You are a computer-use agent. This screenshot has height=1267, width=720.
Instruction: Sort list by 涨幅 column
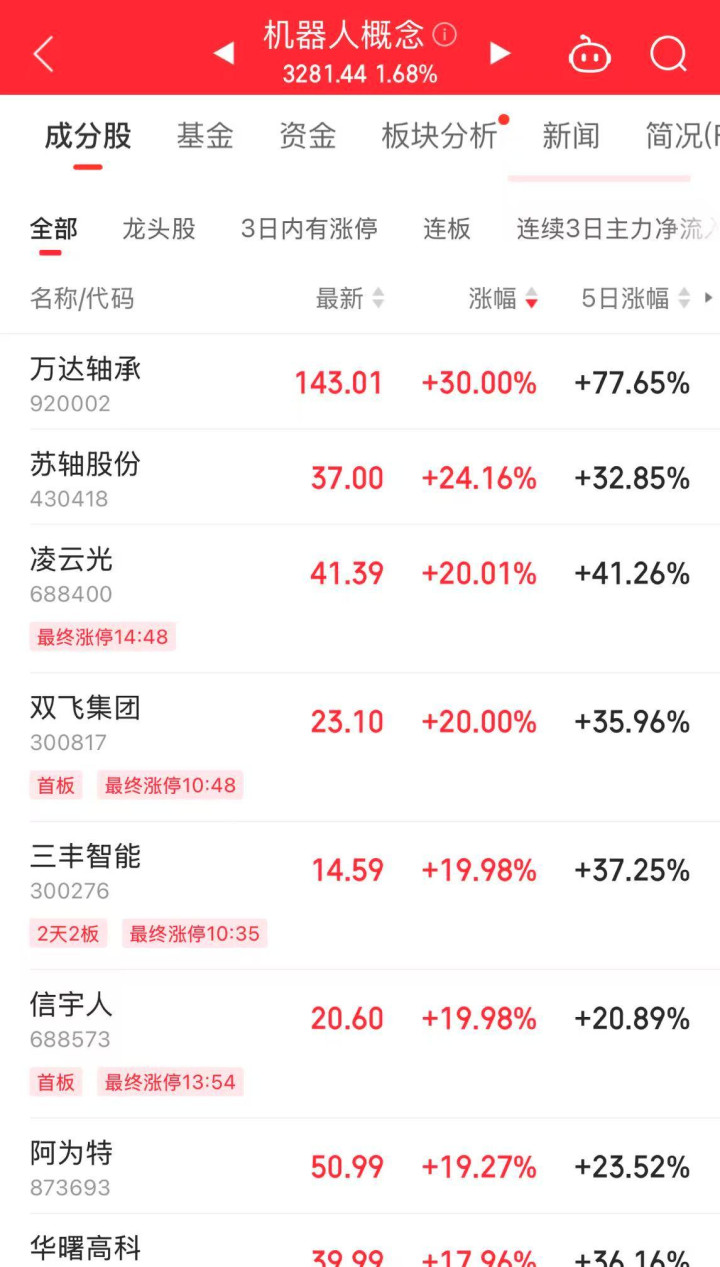tap(503, 298)
